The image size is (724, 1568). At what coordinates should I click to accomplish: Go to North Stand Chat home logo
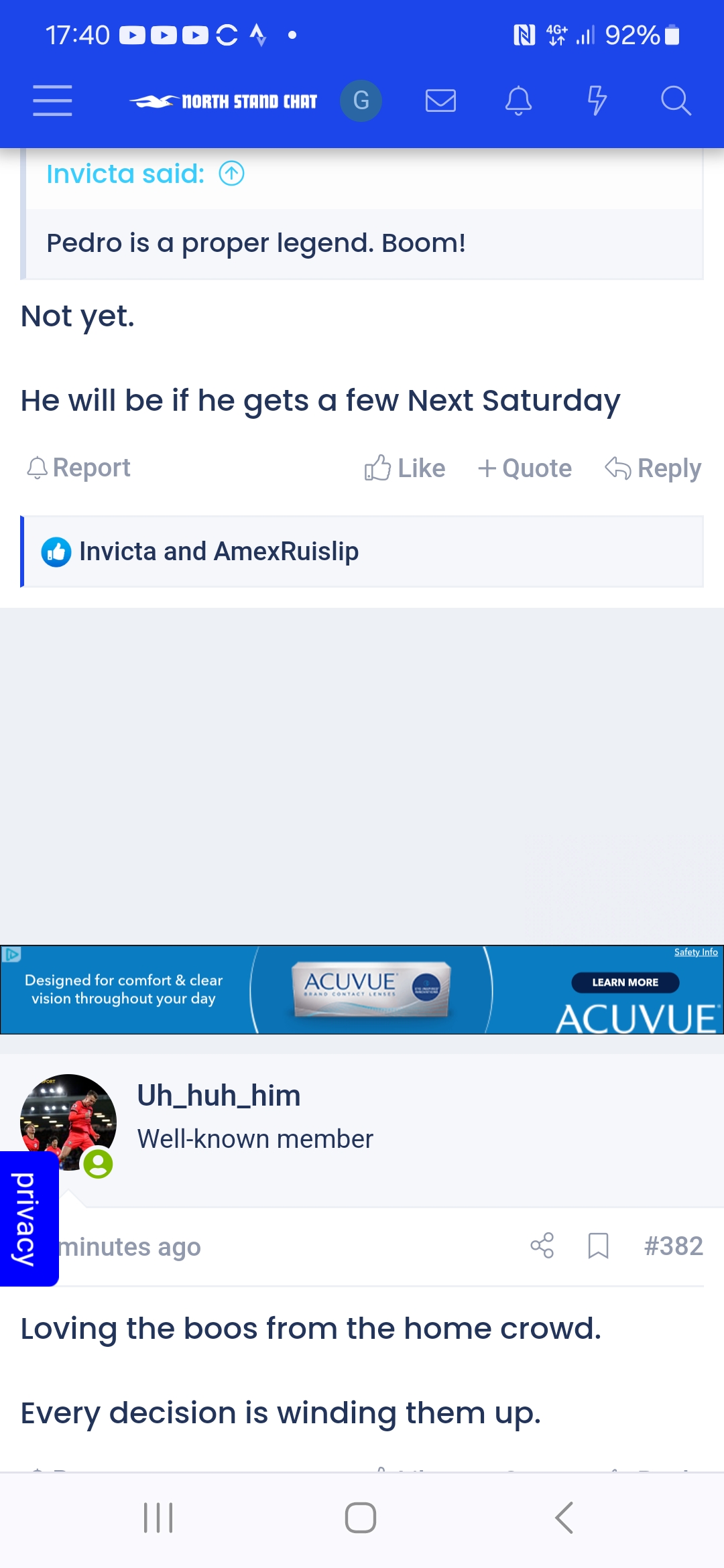(223, 101)
